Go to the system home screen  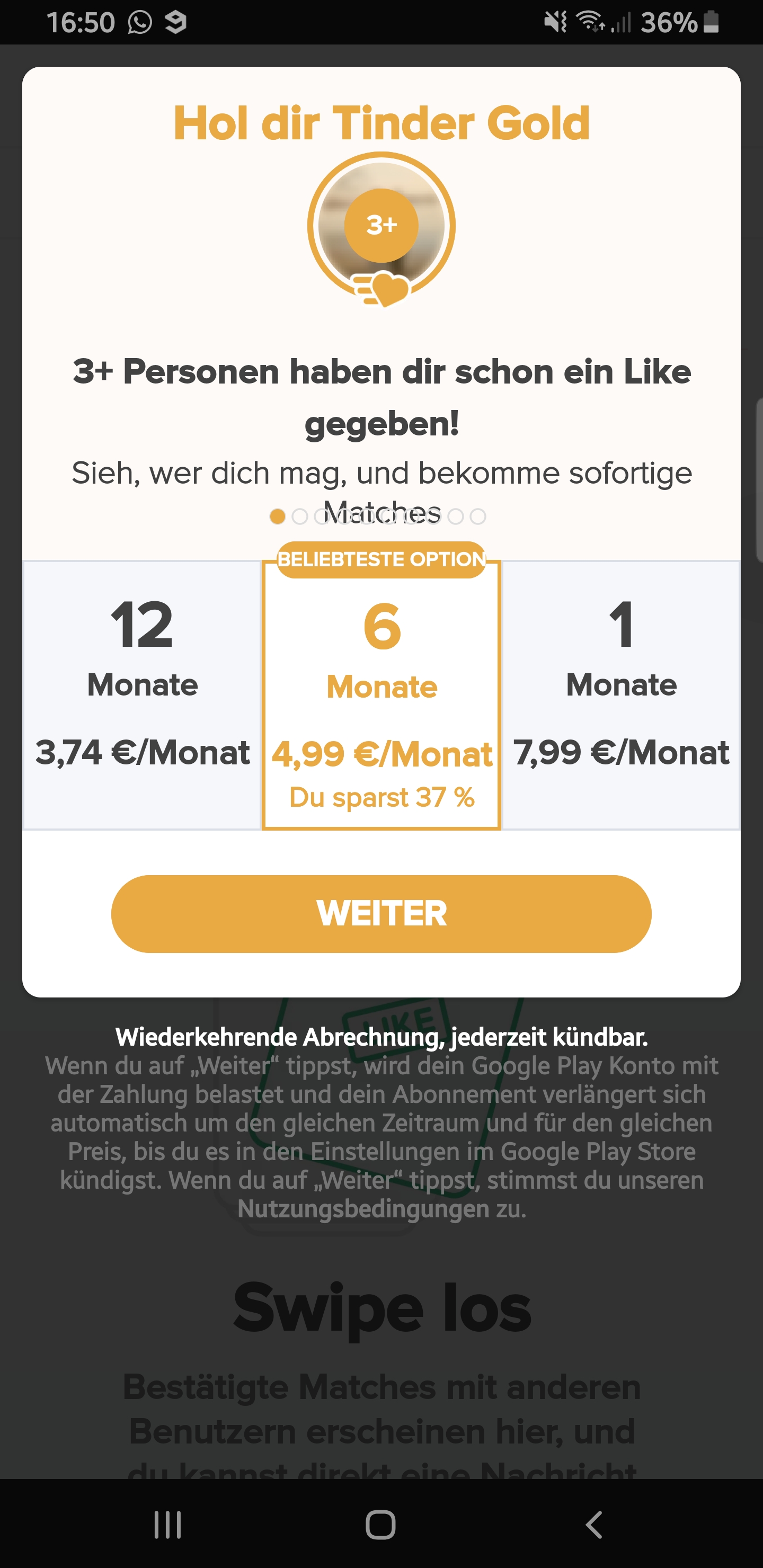(x=381, y=1525)
